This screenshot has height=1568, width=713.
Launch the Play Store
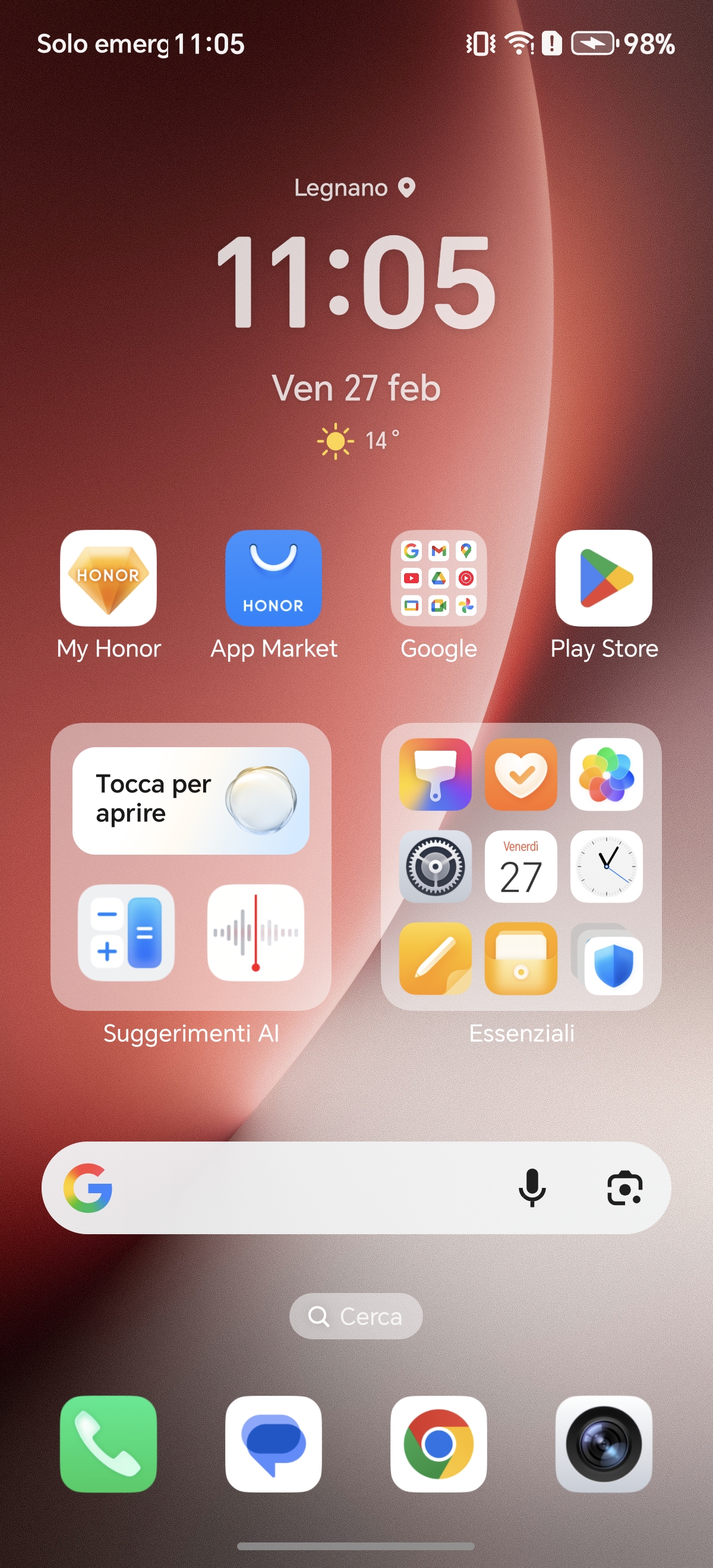(x=604, y=578)
